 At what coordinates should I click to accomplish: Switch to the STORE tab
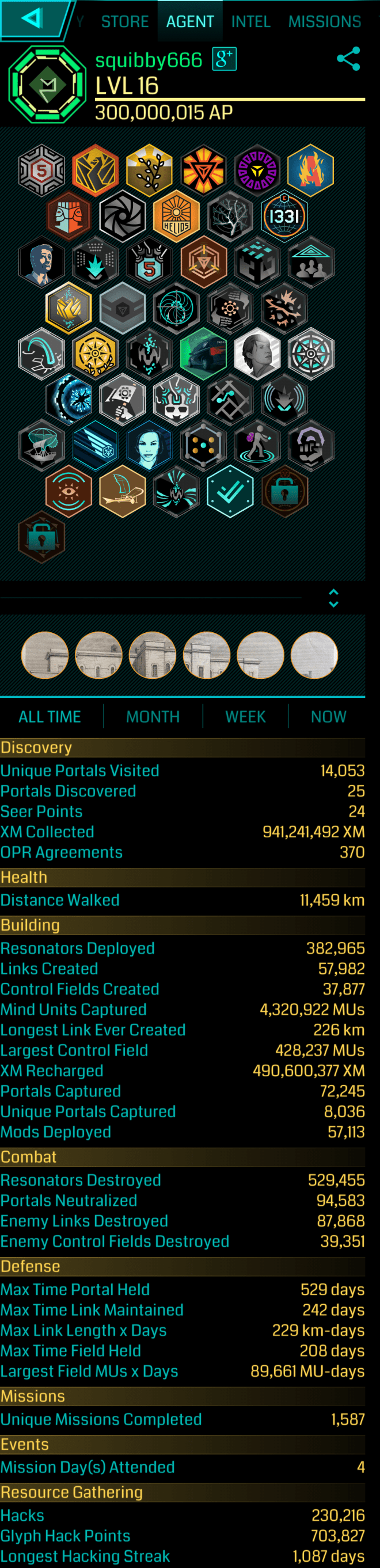[125, 22]
